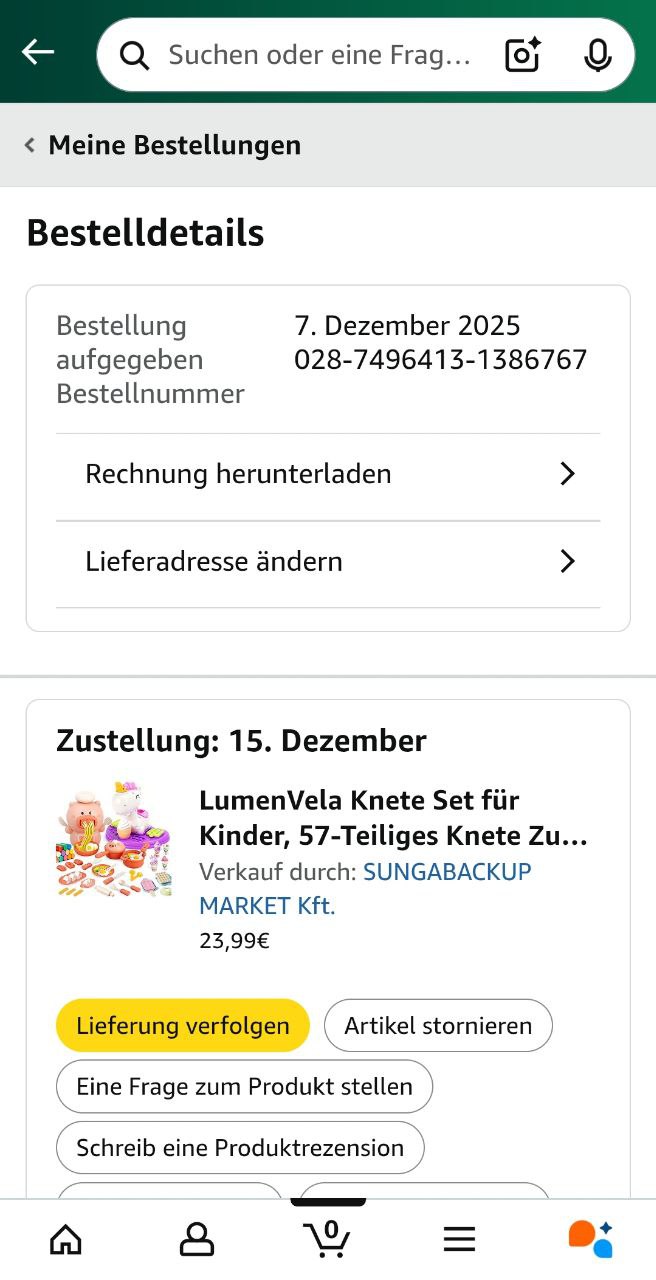Image resolution: width=656 pixels, height=1280 pixels.
Task: Open the LumenVela Knete Set product image
Action: (x=113, y=838)
